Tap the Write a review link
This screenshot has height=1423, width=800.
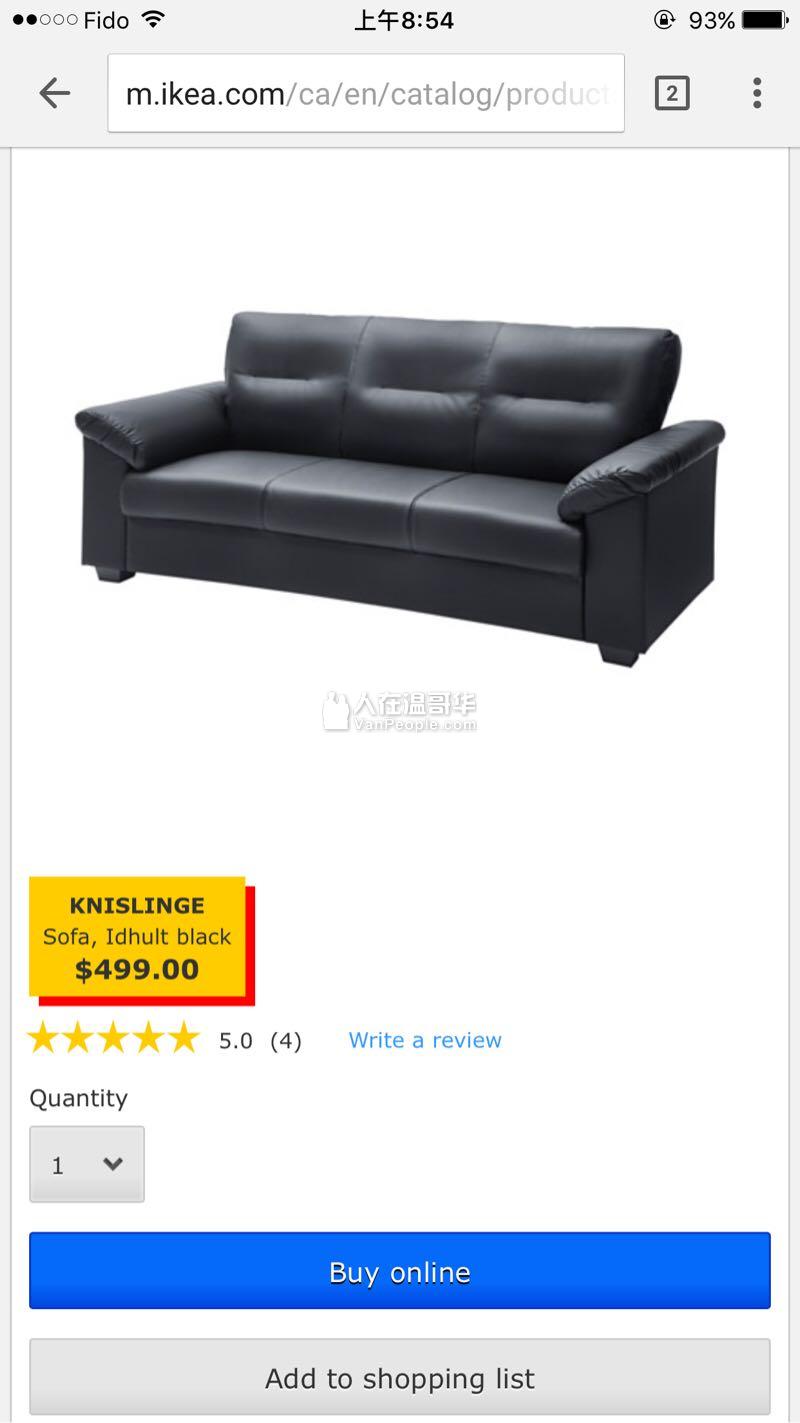[425, 1040]
